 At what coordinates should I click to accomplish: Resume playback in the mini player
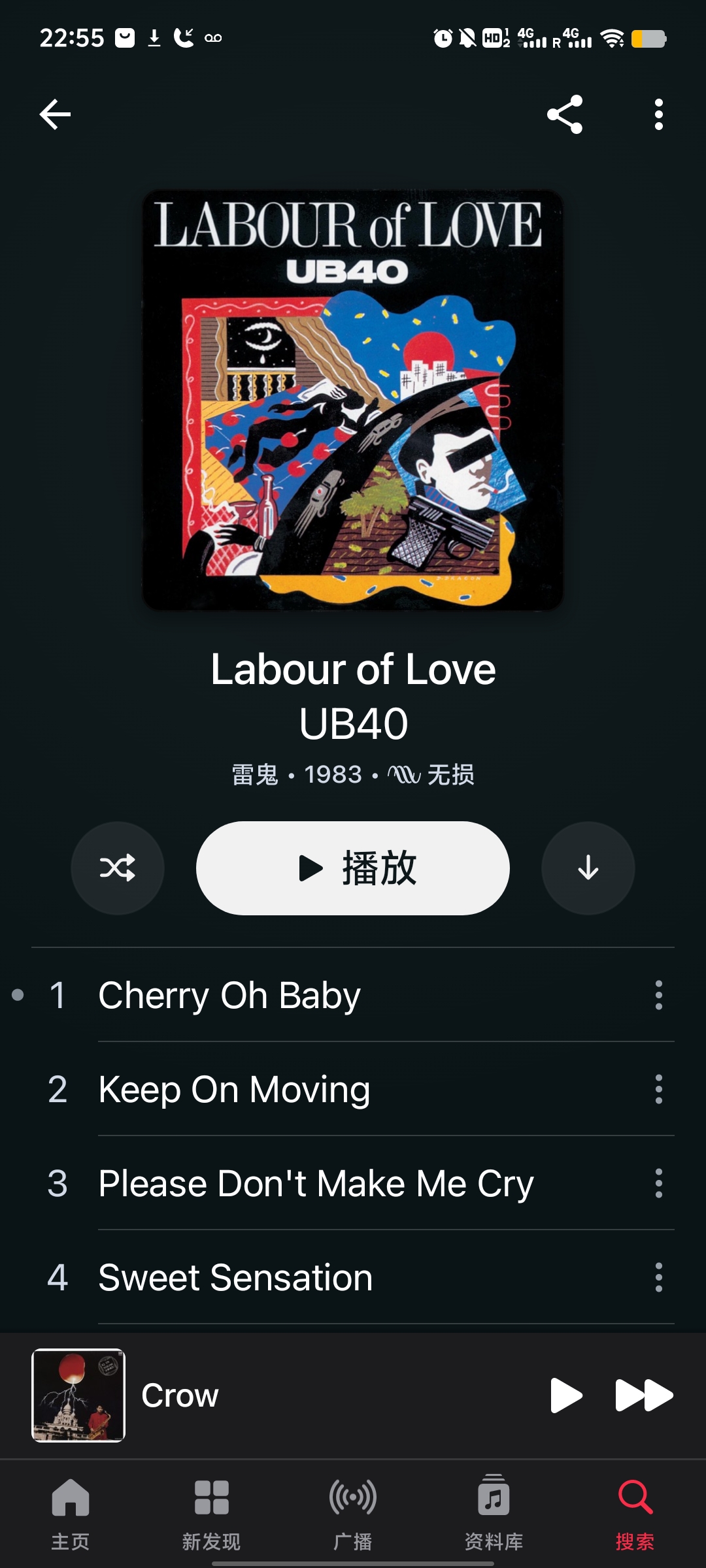565,1396
